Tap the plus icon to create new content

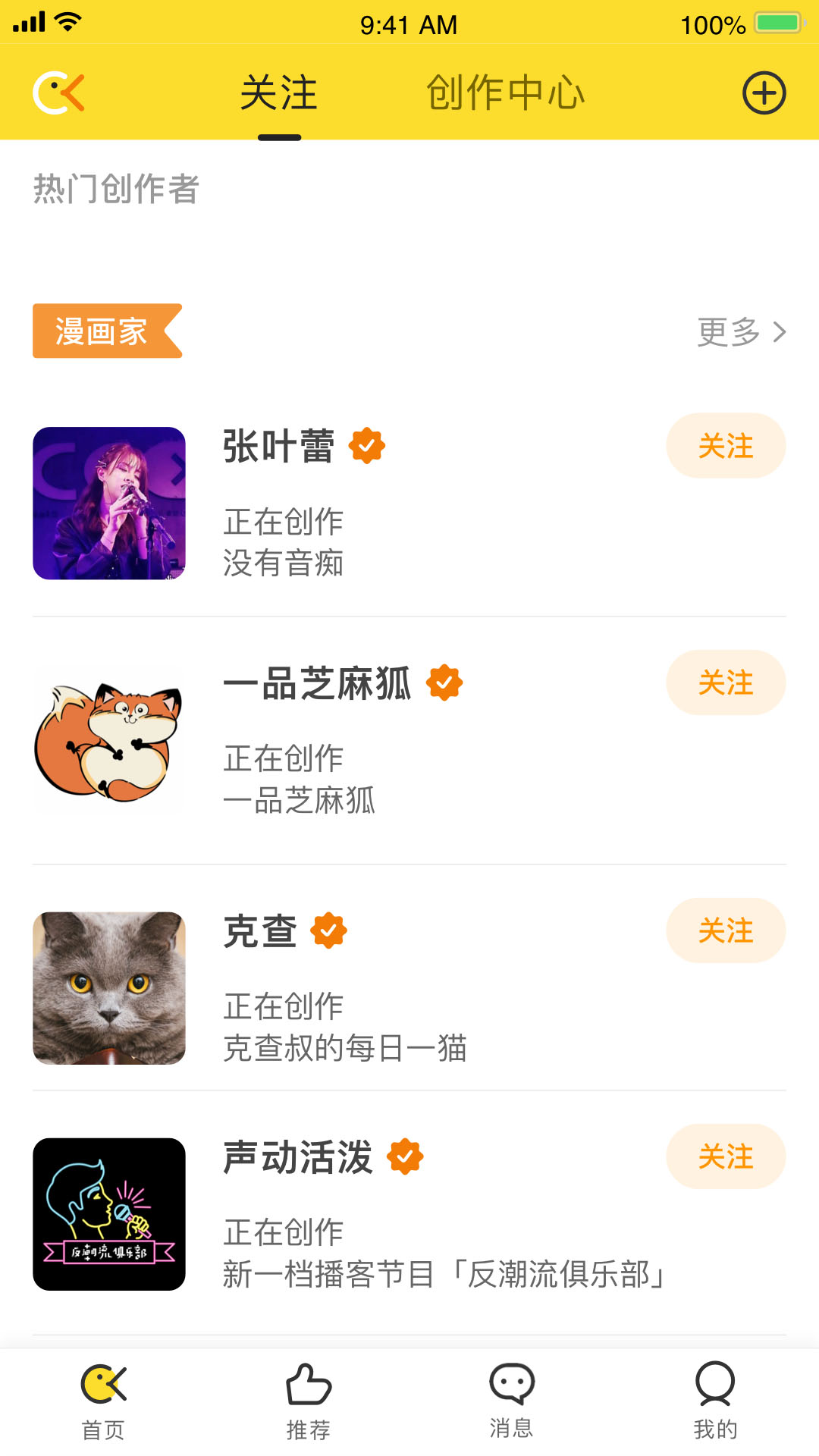tap(764, 93)
